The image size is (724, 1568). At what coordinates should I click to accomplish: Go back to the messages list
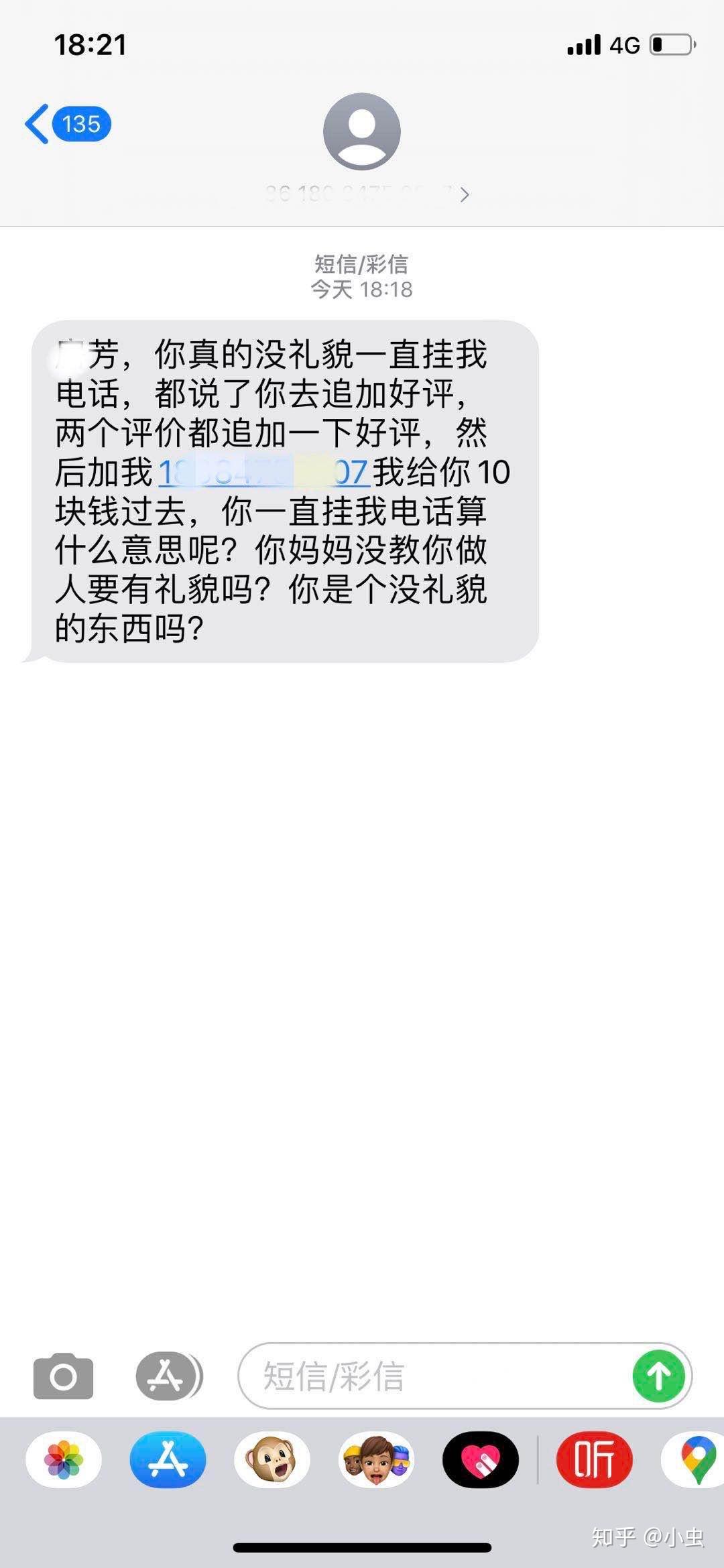pos(66,125)
